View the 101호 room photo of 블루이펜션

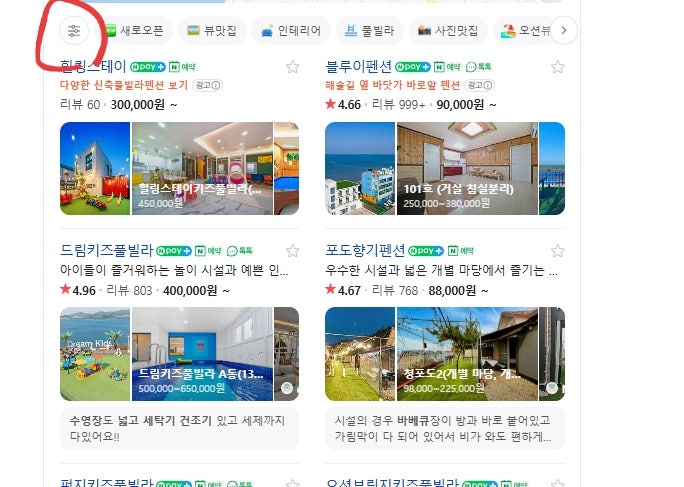tap(466, 169)
